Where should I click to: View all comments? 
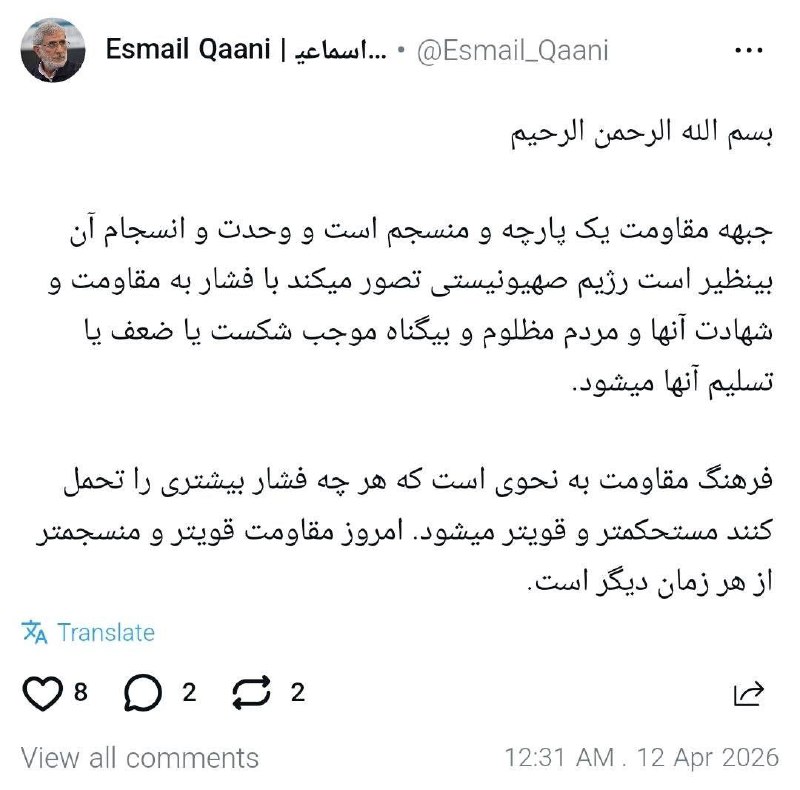click(140, 758)
